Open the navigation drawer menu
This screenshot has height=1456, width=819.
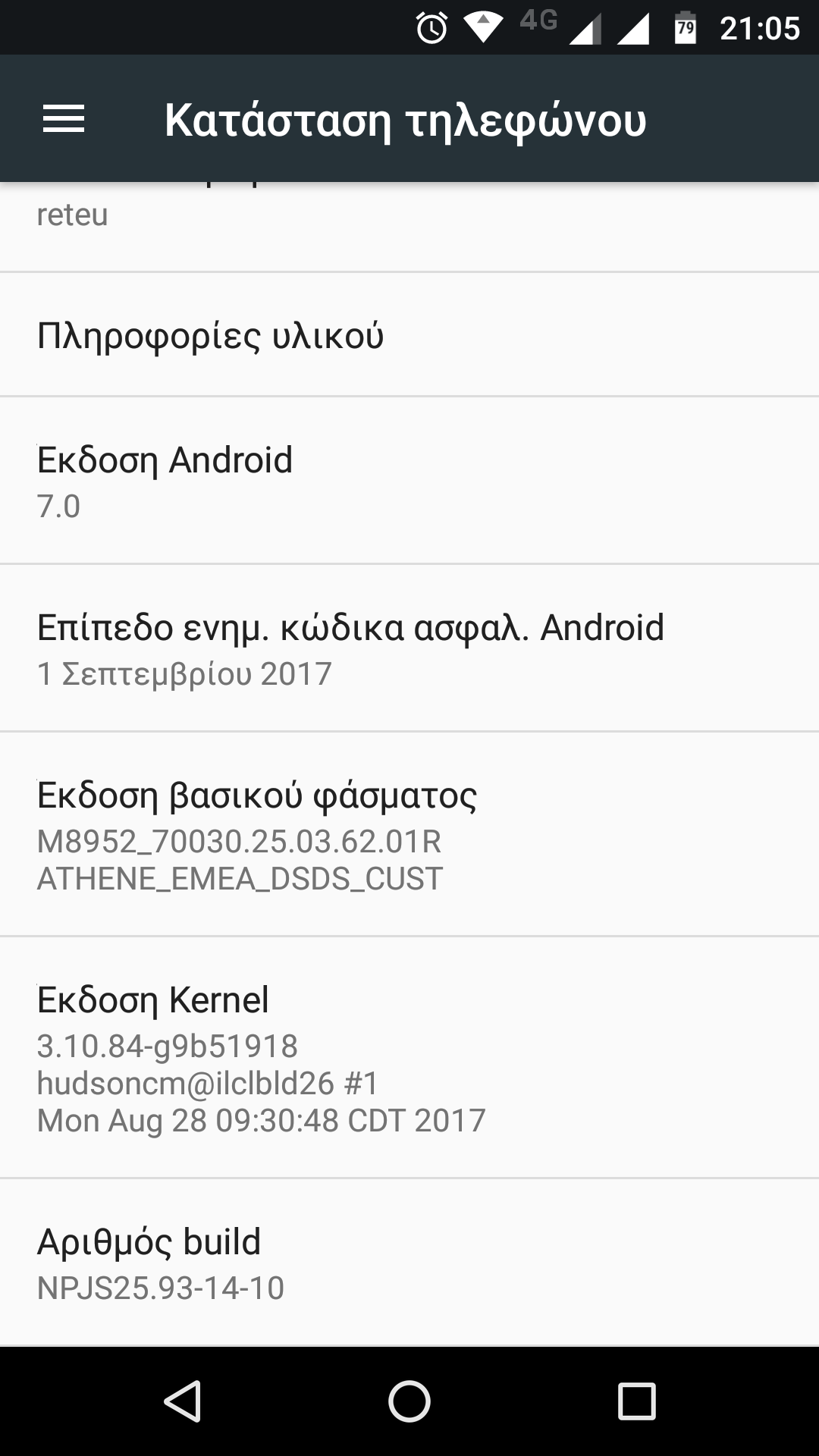click(64, 119)
